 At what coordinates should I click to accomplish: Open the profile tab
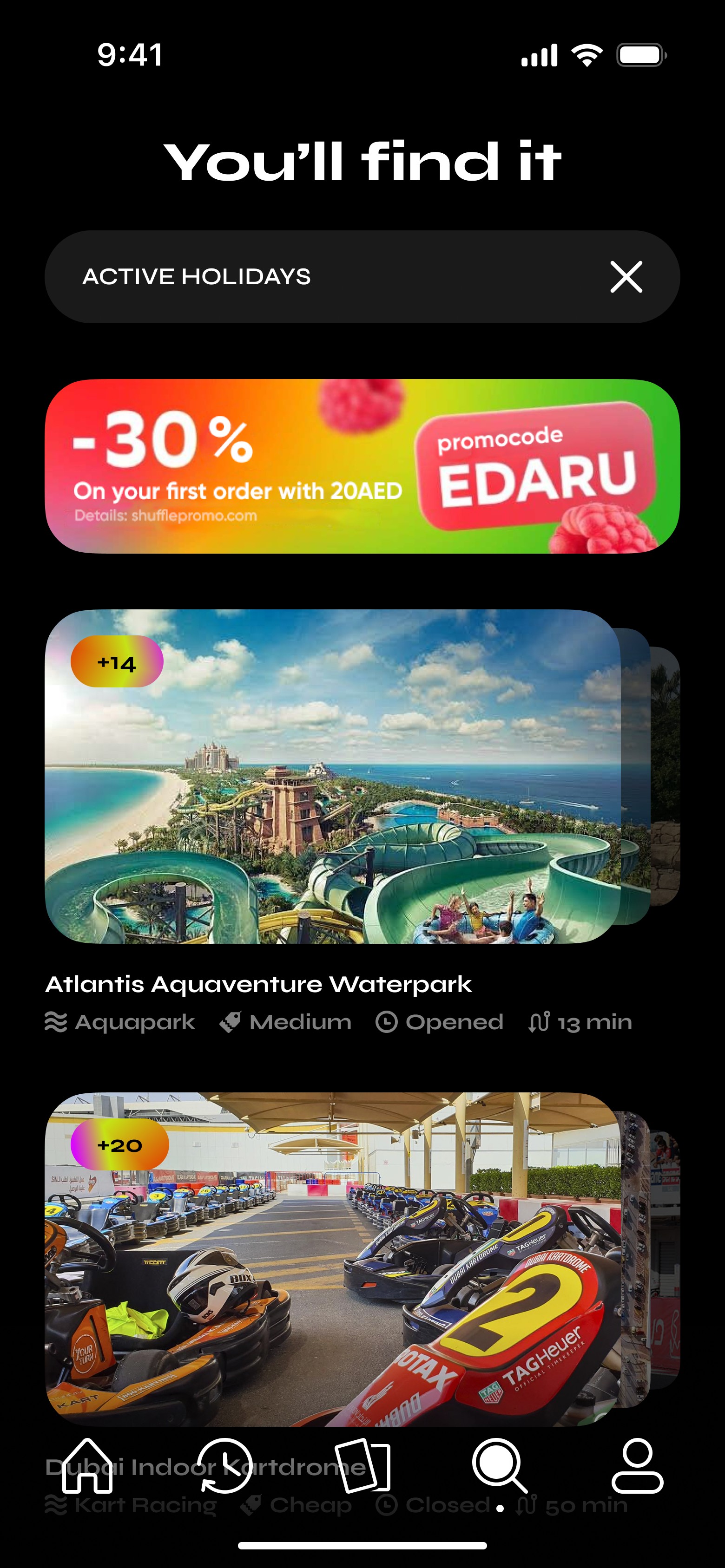(637, 1466)
